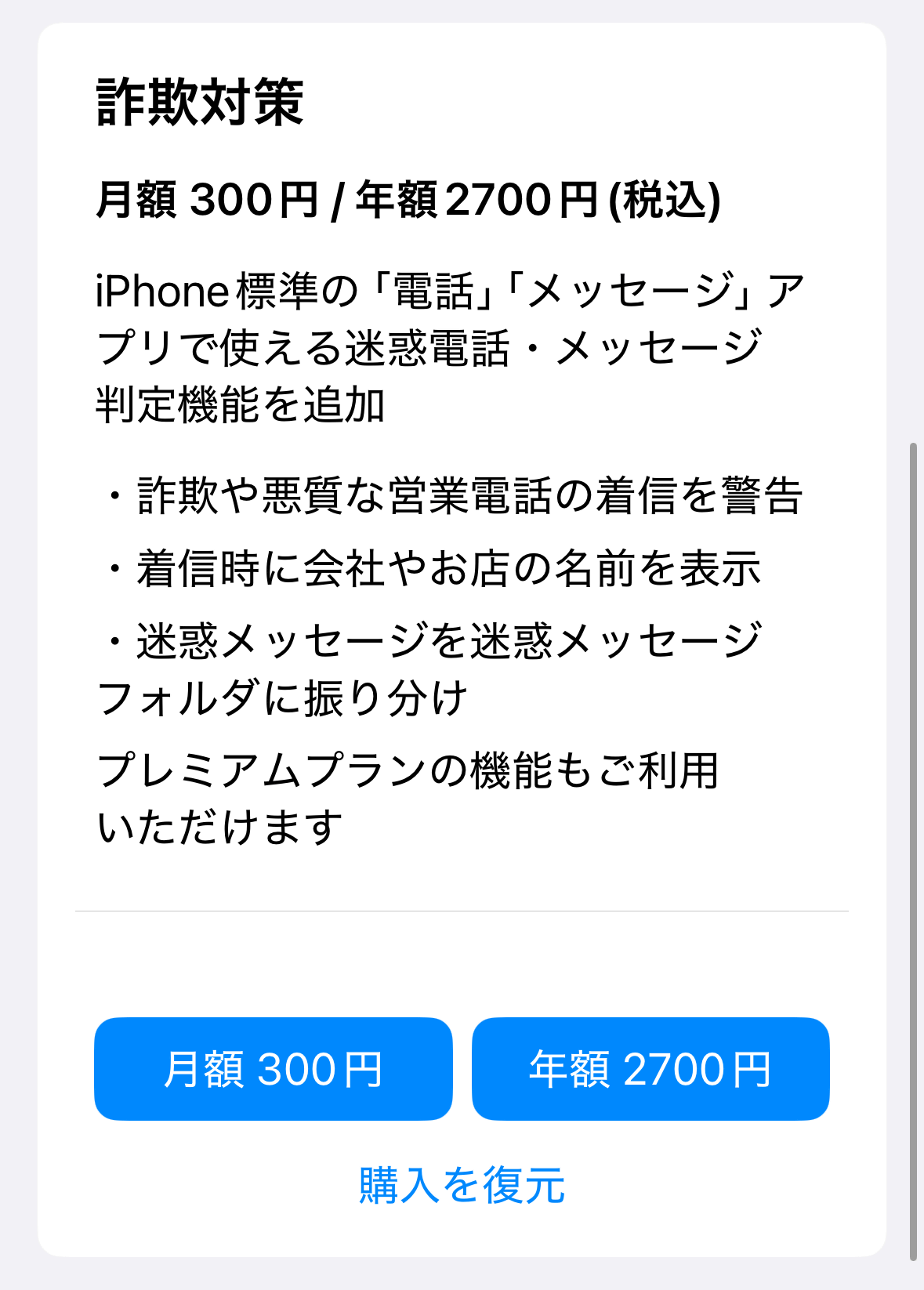Choose the 年額 2700円 annual plan button

tap(650, 1068)
